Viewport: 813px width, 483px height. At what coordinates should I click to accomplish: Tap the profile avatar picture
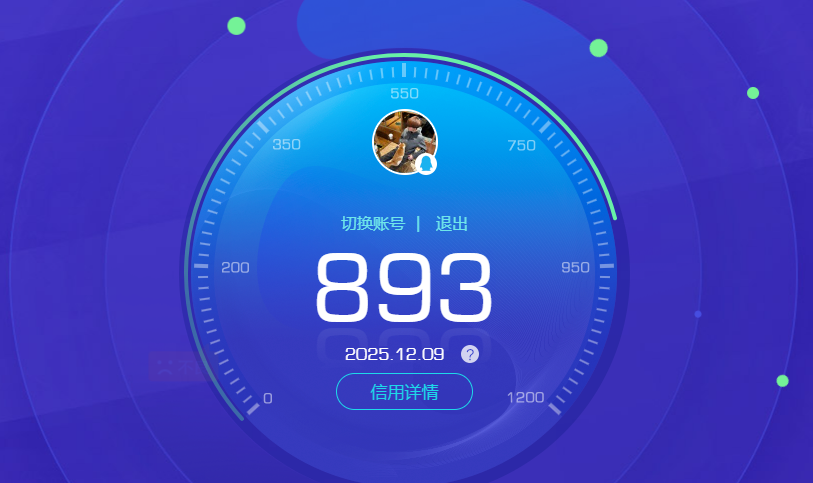coord(404,142)
